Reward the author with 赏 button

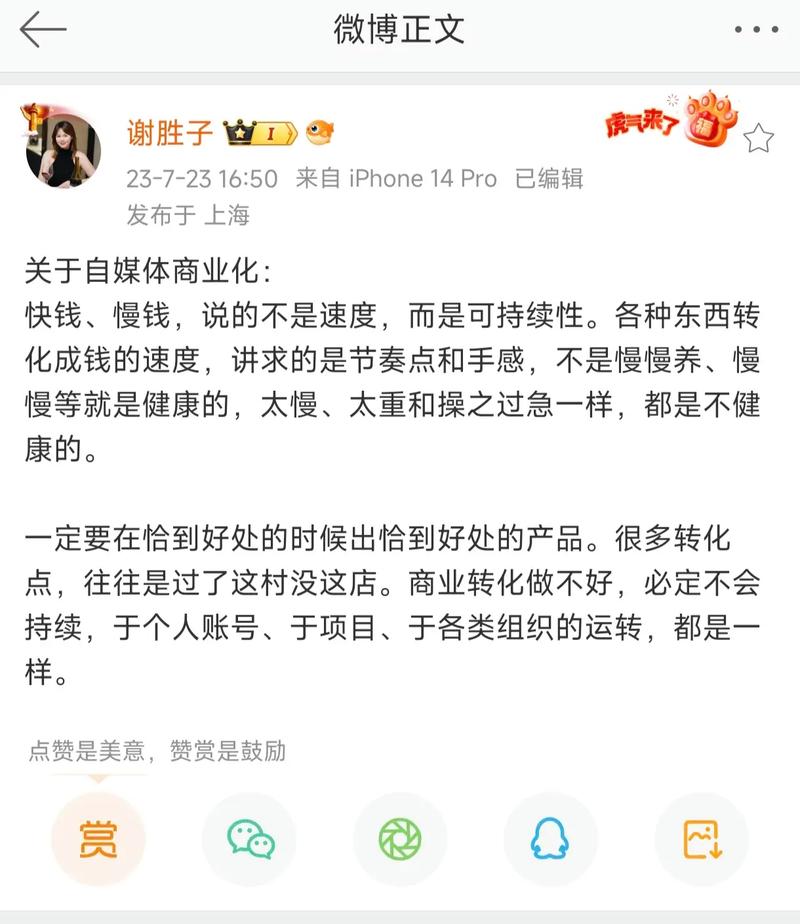pyautogui.click(x=98, y=839)
